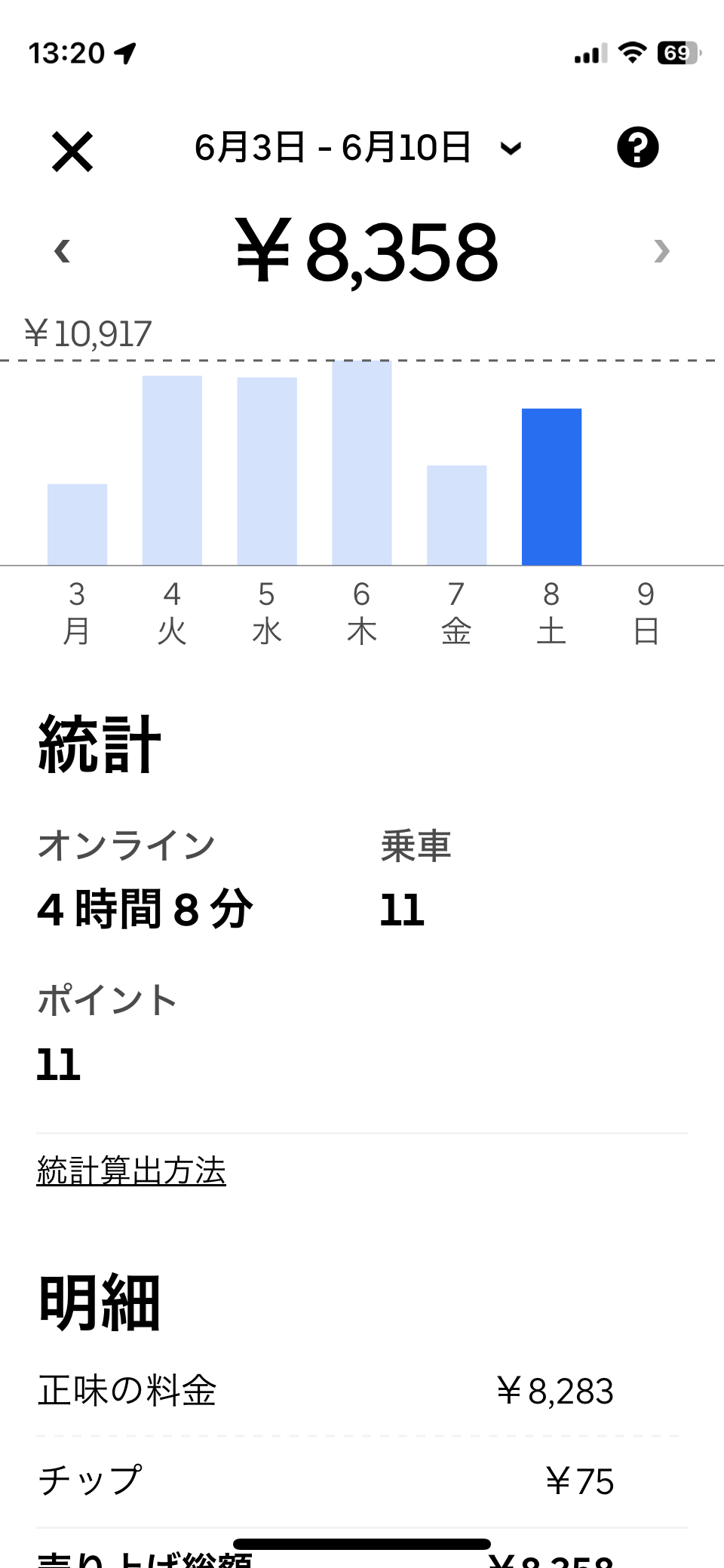The height and width of the screenshot is (1568, 724).
Task: Select the Thursday 6 bar in the chart
Action: coord(362,462)
